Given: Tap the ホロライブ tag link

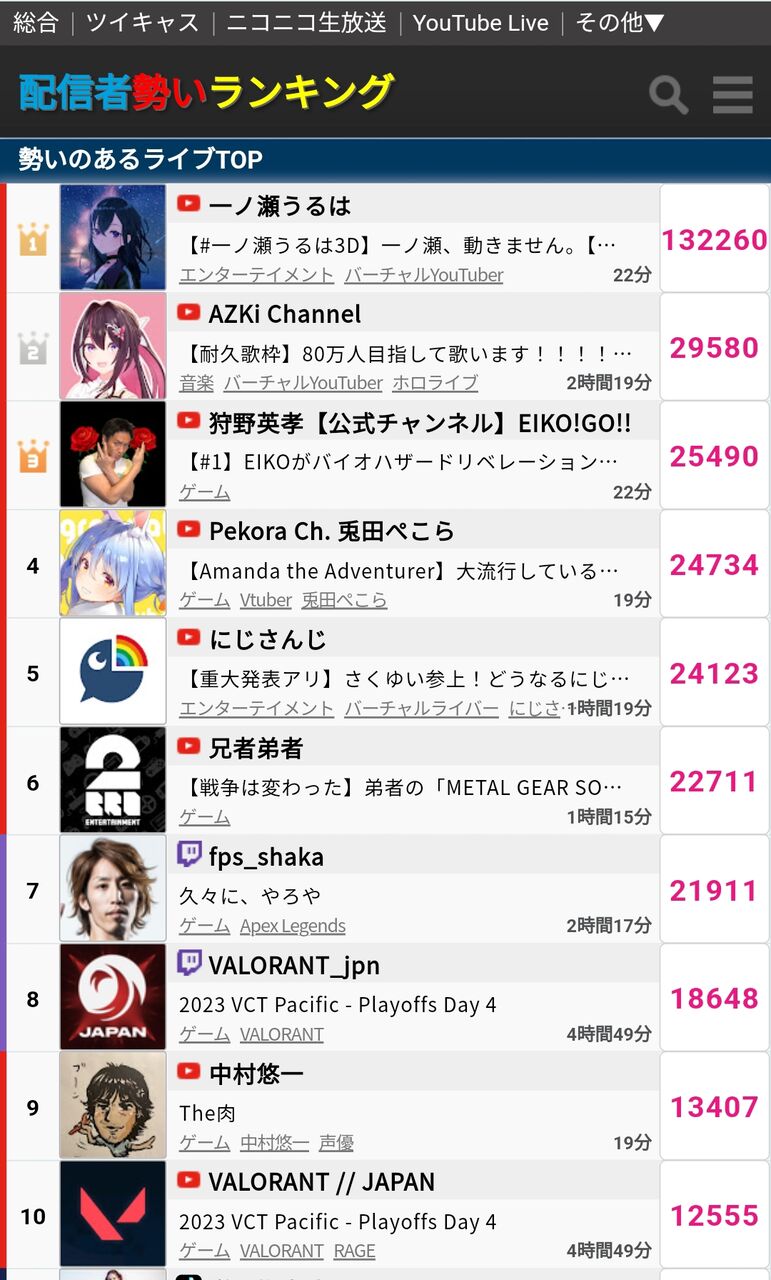Looking at the screenshot, I should tap(435, 383).
